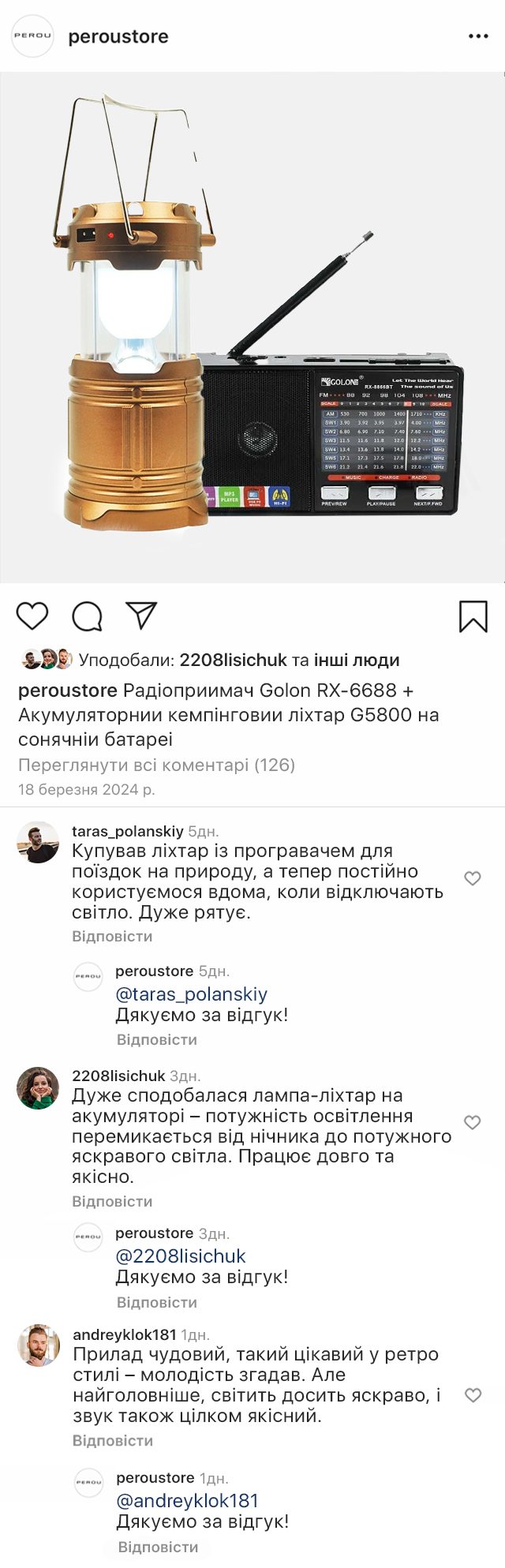Like 2208lisichuk's comment
The image size is (505, 1568).
[472, 1122]
